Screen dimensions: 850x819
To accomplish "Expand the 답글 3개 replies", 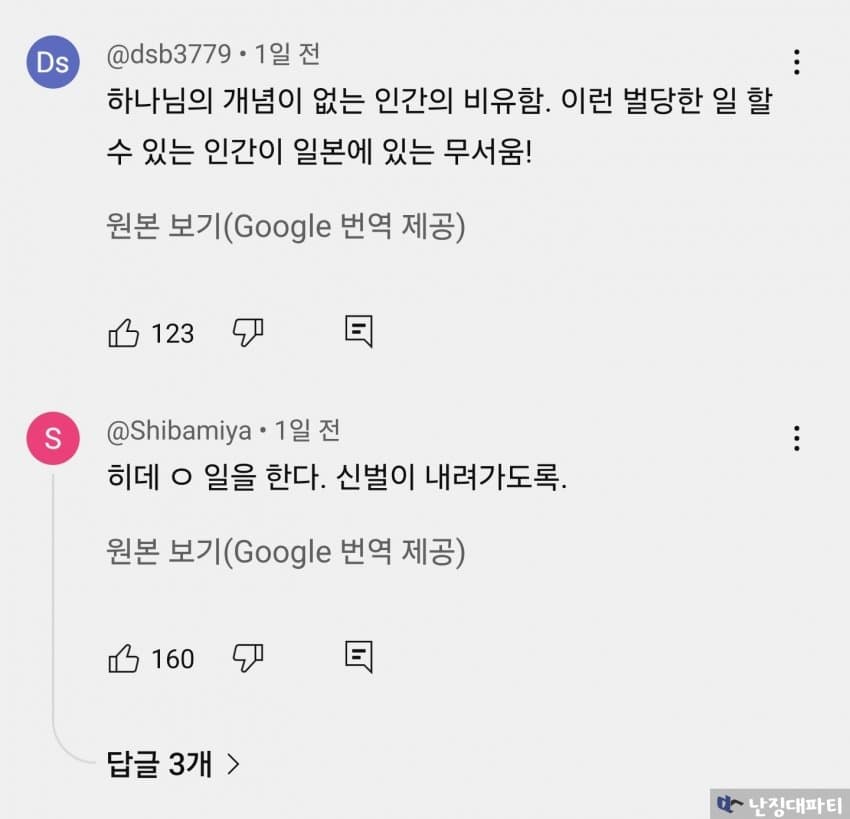I will (x=173, y=765).
